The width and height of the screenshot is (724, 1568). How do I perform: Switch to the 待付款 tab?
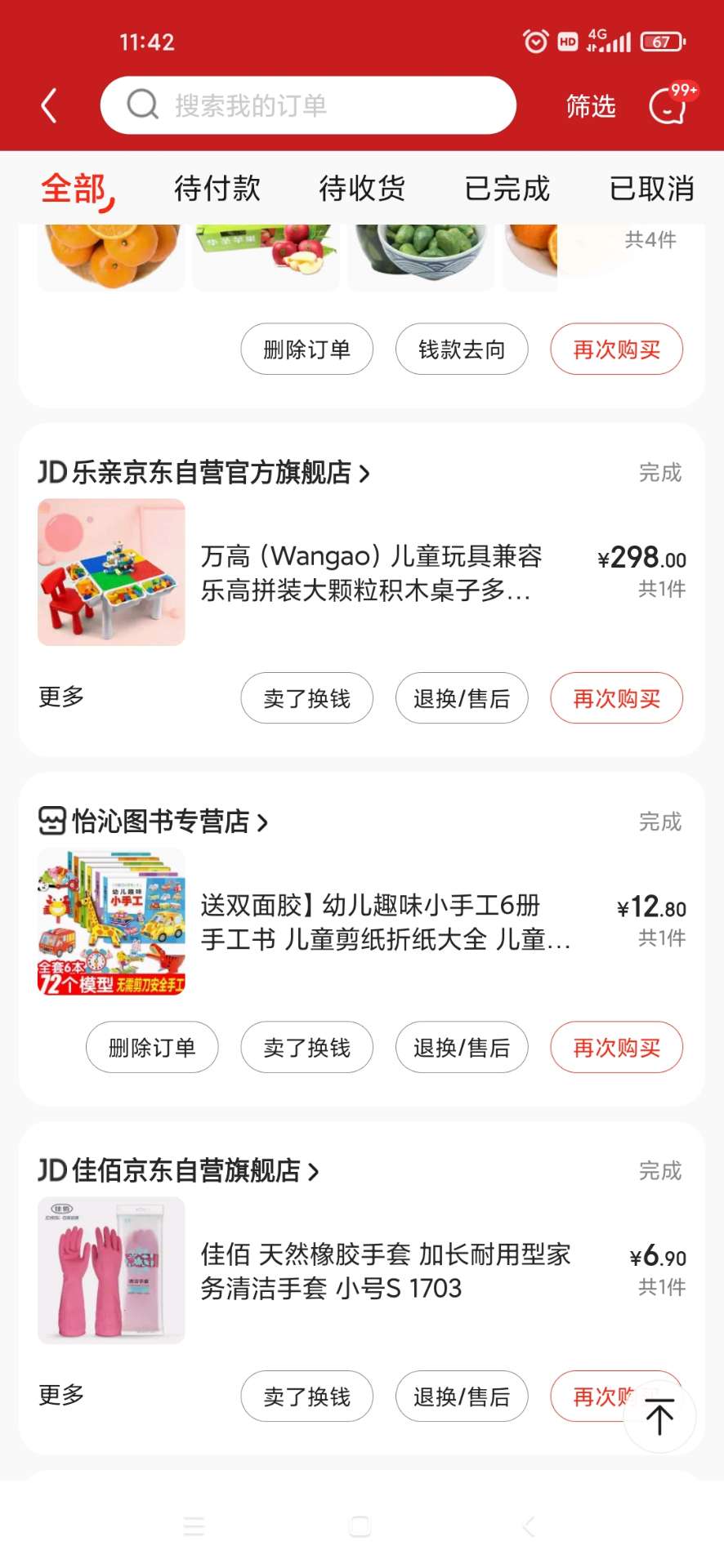coord(217,189)
